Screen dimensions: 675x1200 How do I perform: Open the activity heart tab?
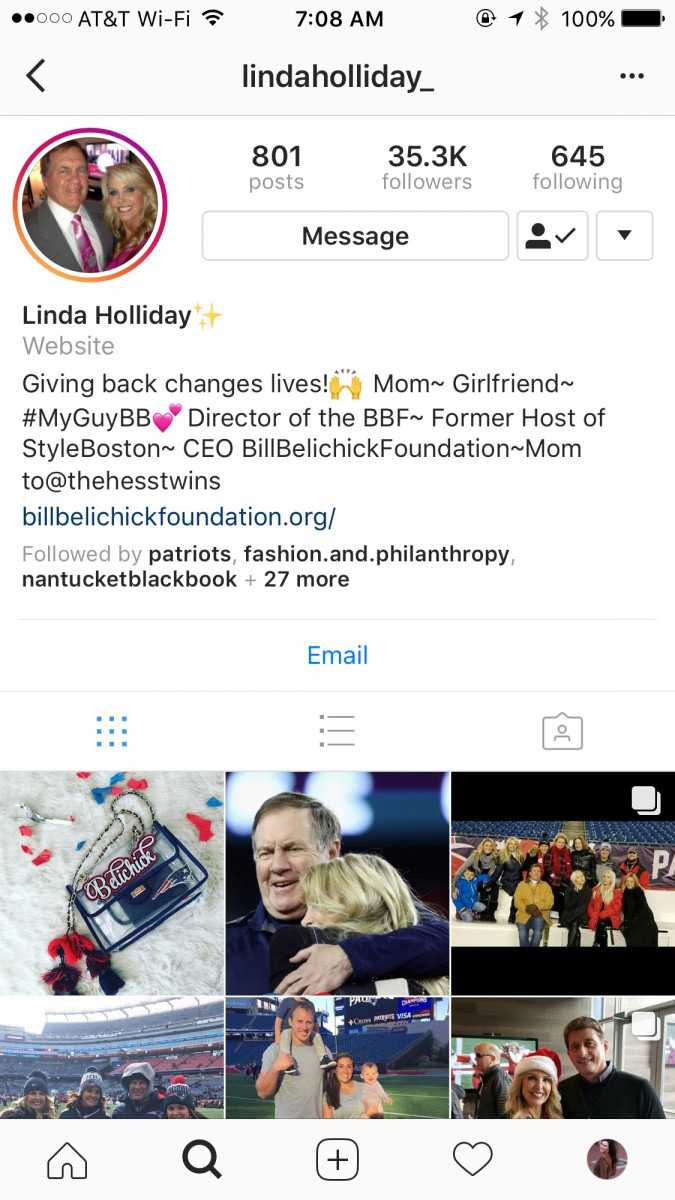coord(472,1160)
